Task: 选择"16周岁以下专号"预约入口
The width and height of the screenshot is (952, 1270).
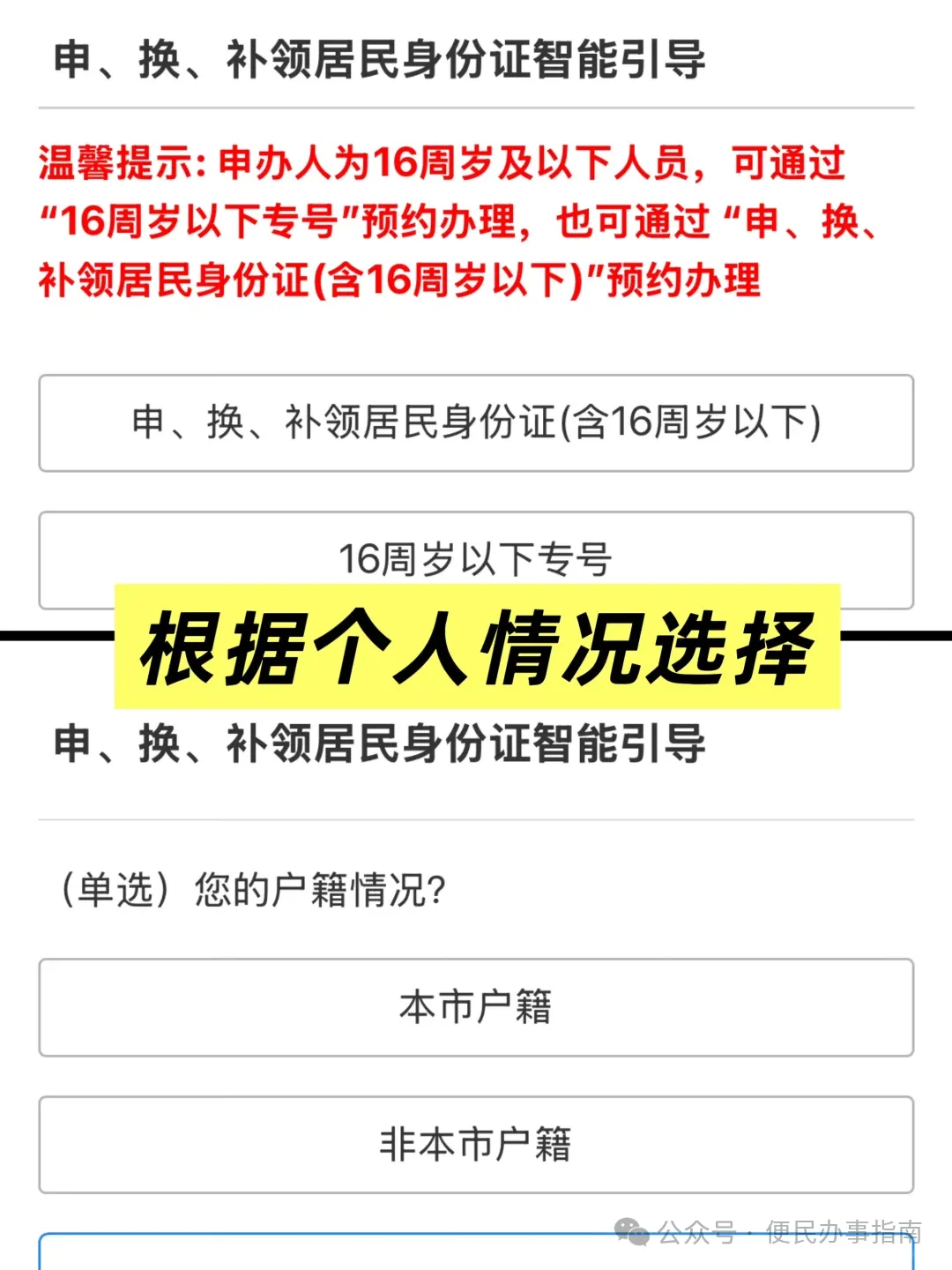Action: [x=476, y=561]
